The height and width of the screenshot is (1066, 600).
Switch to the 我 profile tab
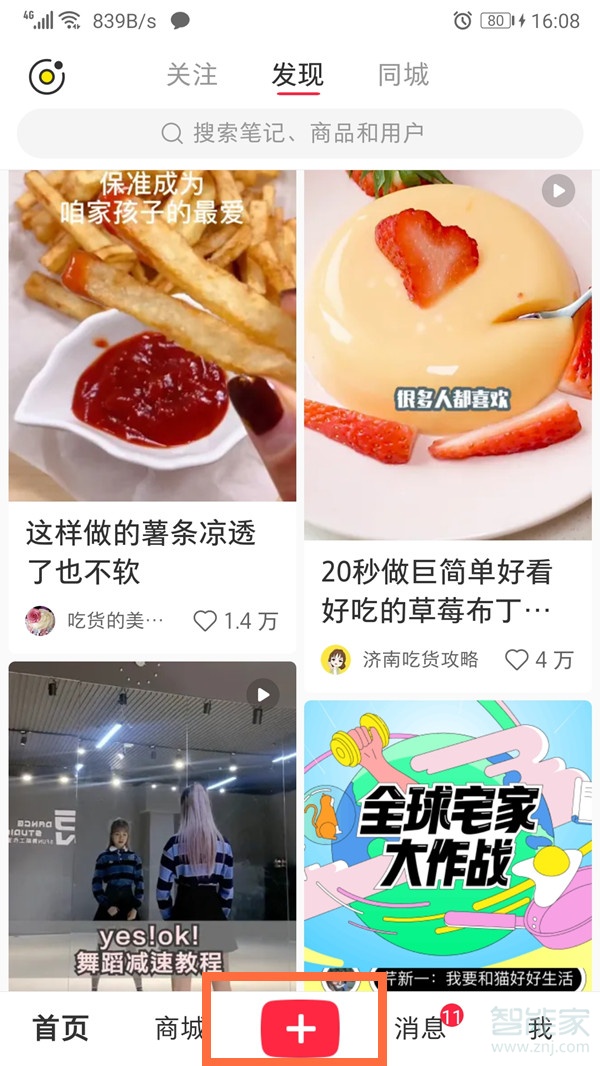pyautogui.click(x=540, y=1028)
